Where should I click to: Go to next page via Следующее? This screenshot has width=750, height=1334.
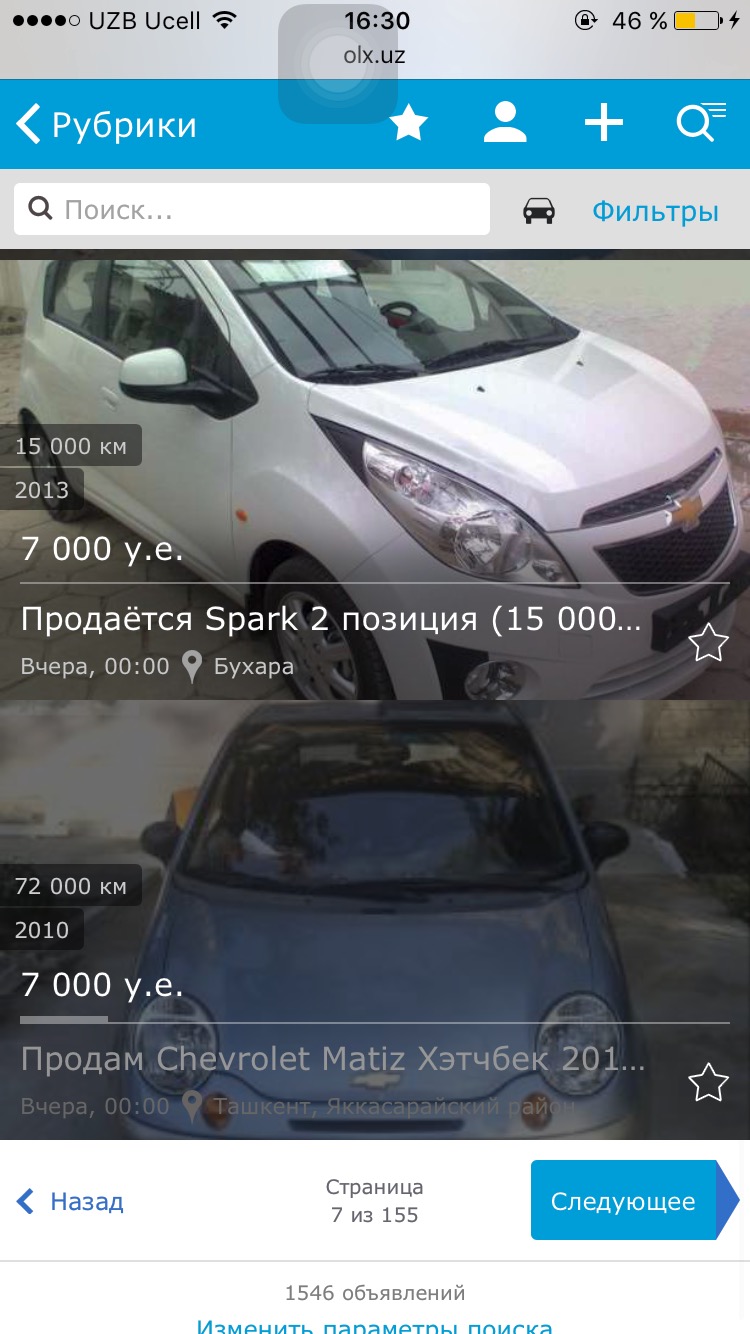(624, 1201)
